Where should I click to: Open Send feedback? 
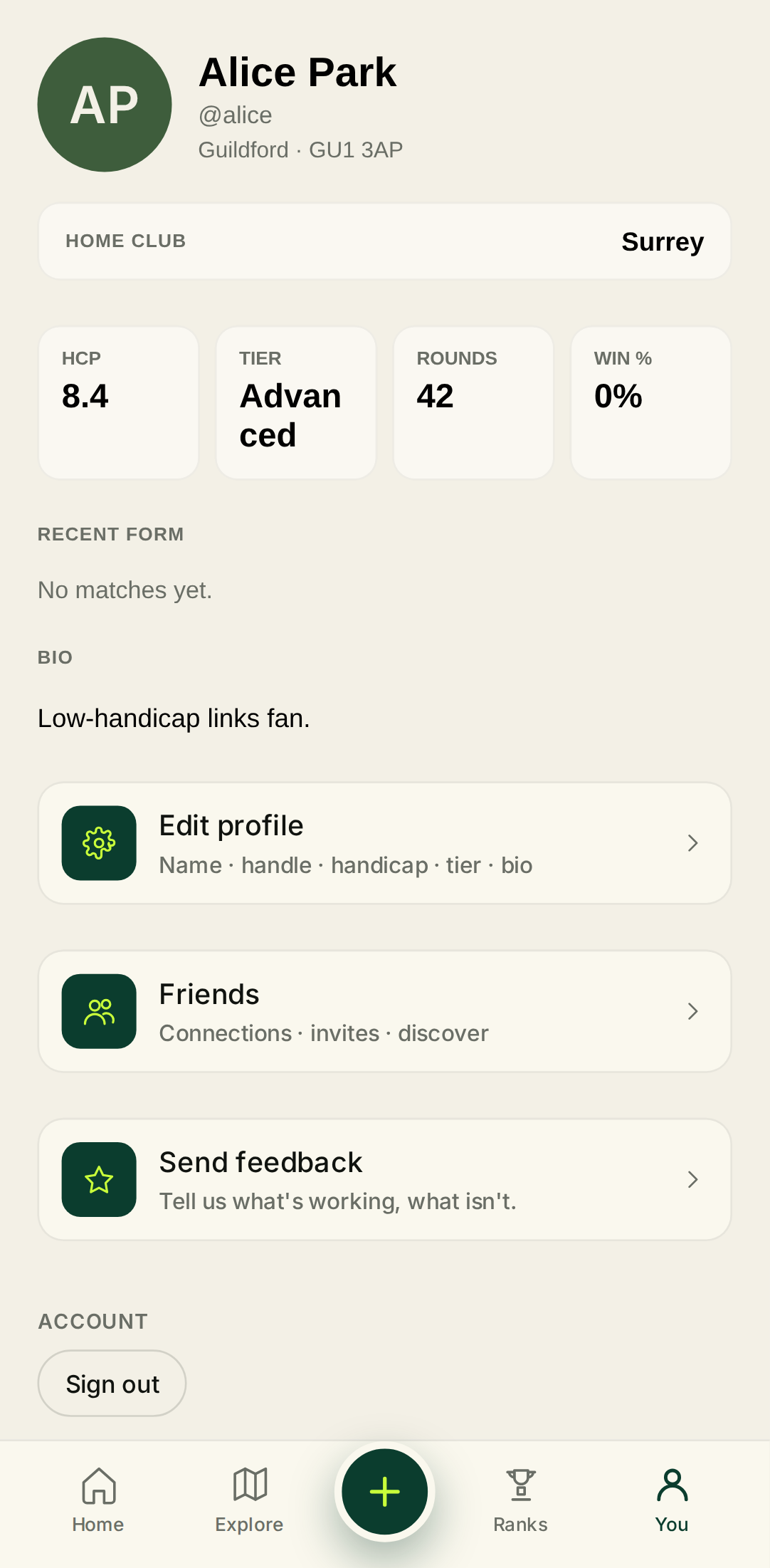pos(384,1179)
